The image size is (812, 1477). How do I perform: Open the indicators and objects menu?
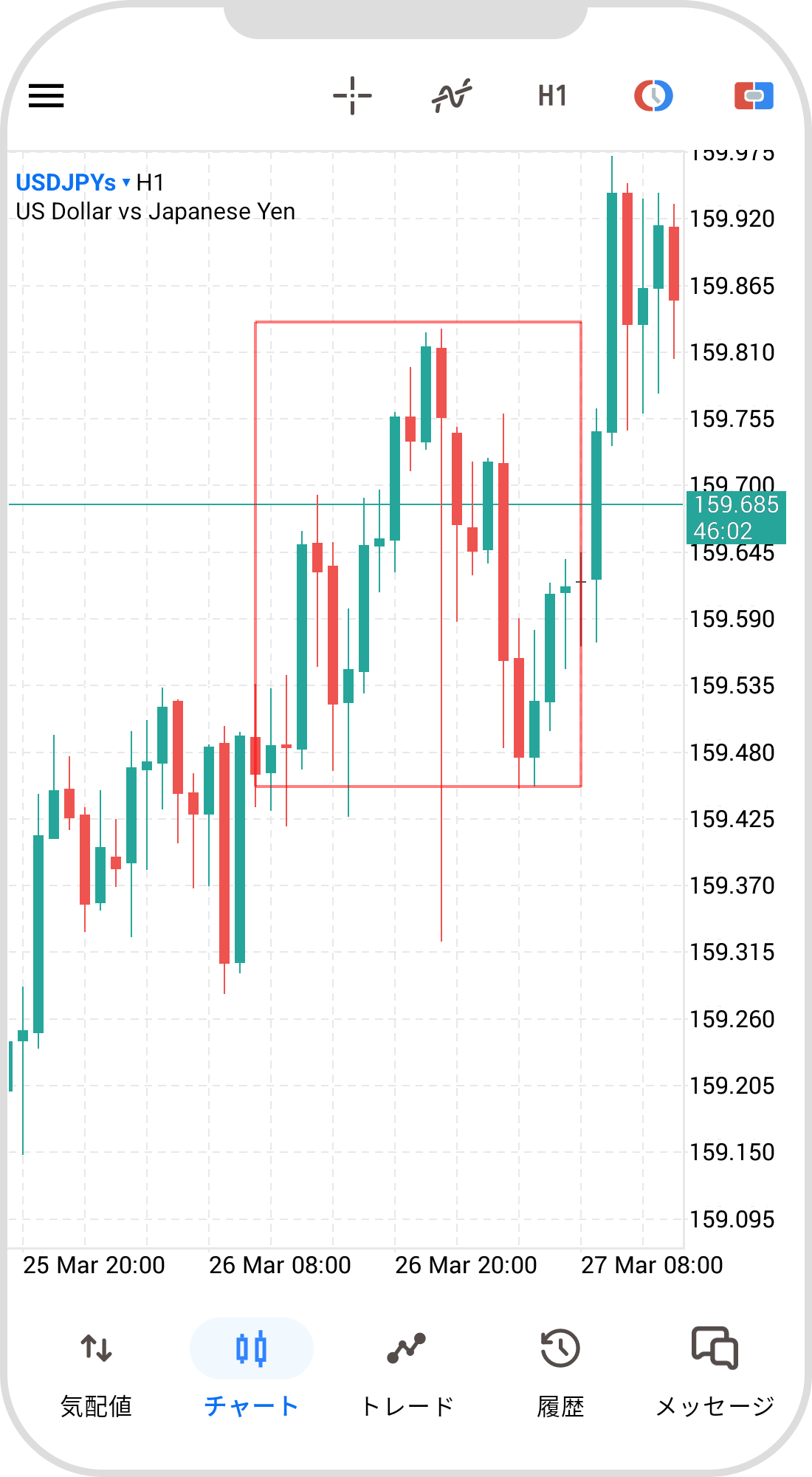click(452, 96)
